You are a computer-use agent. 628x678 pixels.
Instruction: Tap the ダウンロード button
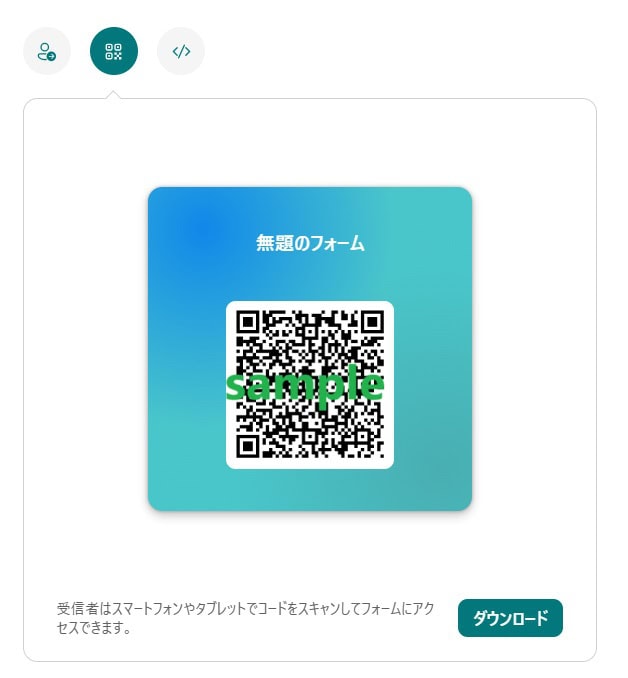point(510,618)
